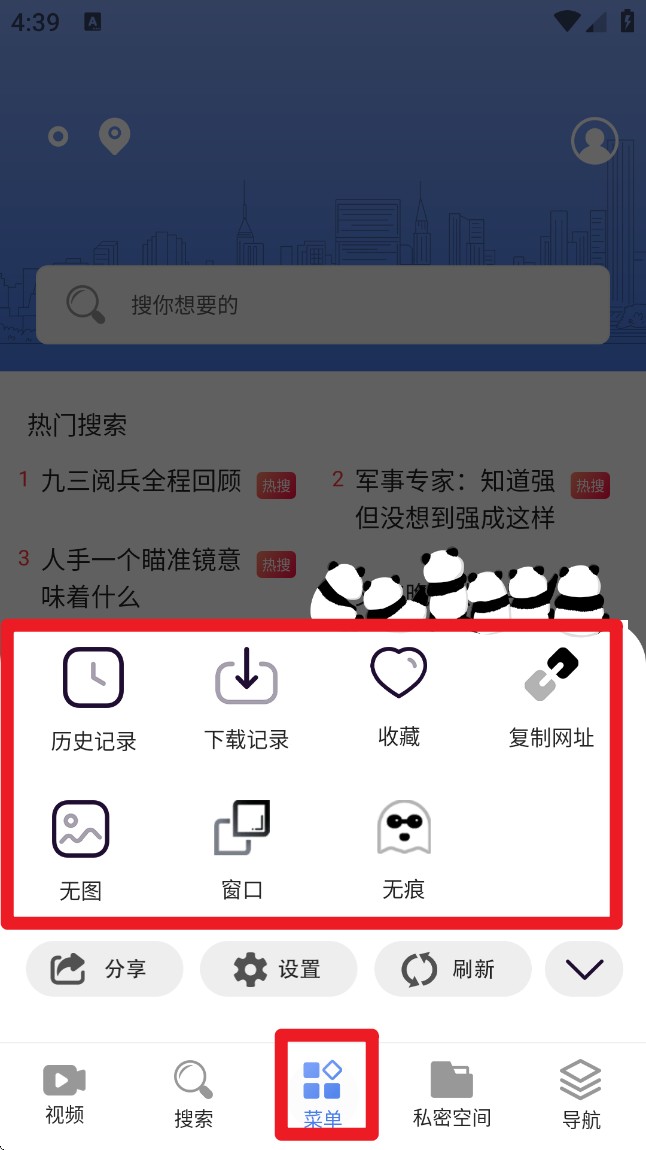Tap the location pin icon
This screenshot has height=1150, width=646.
pyautogui.click(x=115, y=136)
